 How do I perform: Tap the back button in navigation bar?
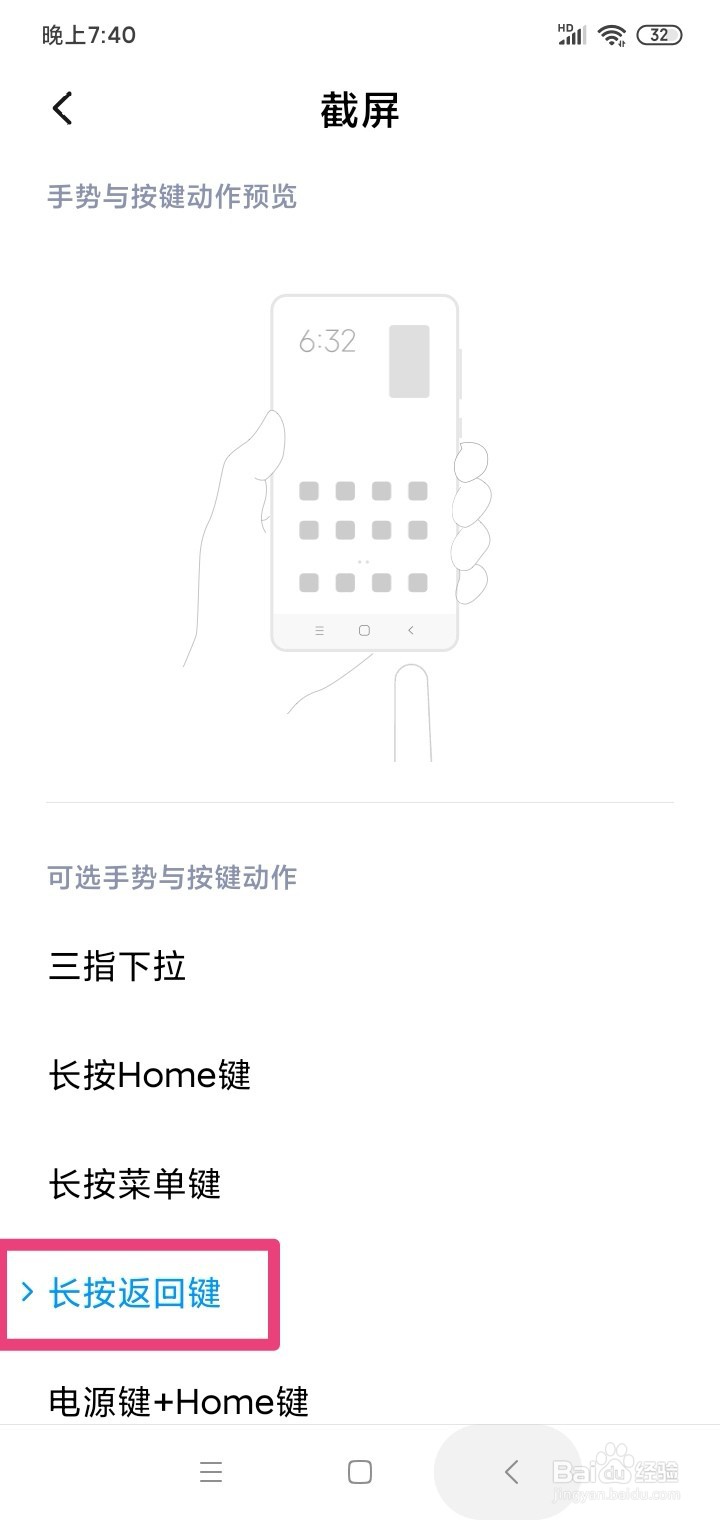click(x=510, y=1471)
